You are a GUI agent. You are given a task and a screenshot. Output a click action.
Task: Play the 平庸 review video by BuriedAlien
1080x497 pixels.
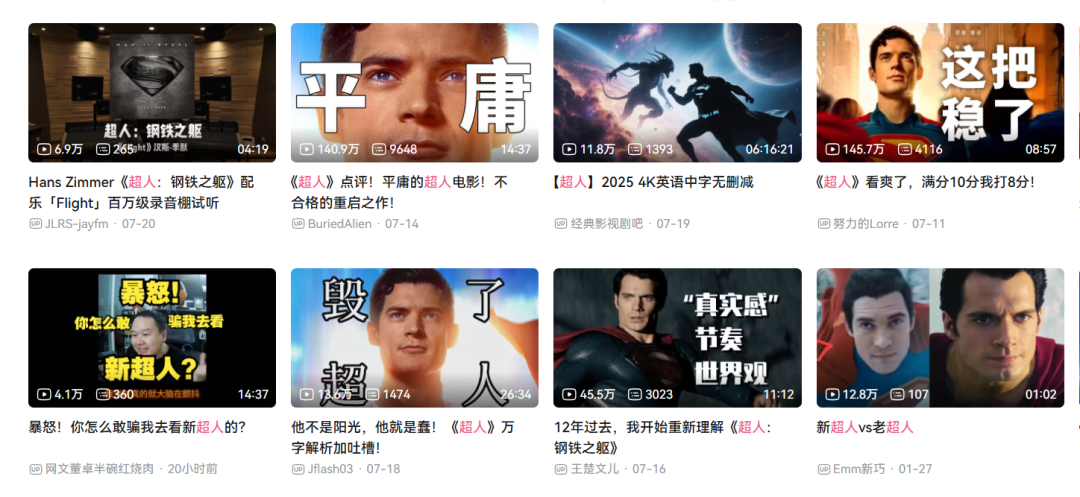point(414,92)
